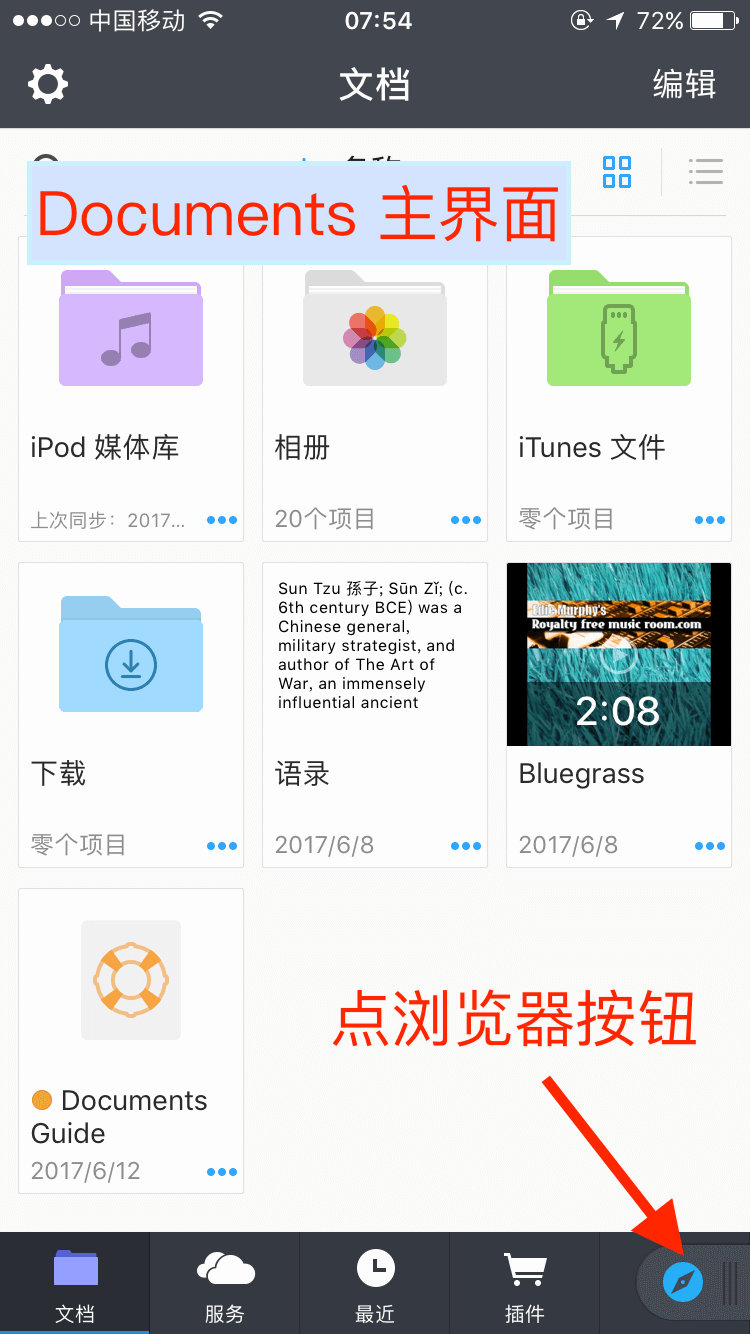Open the Documents Guide file

click(131, 1041)
